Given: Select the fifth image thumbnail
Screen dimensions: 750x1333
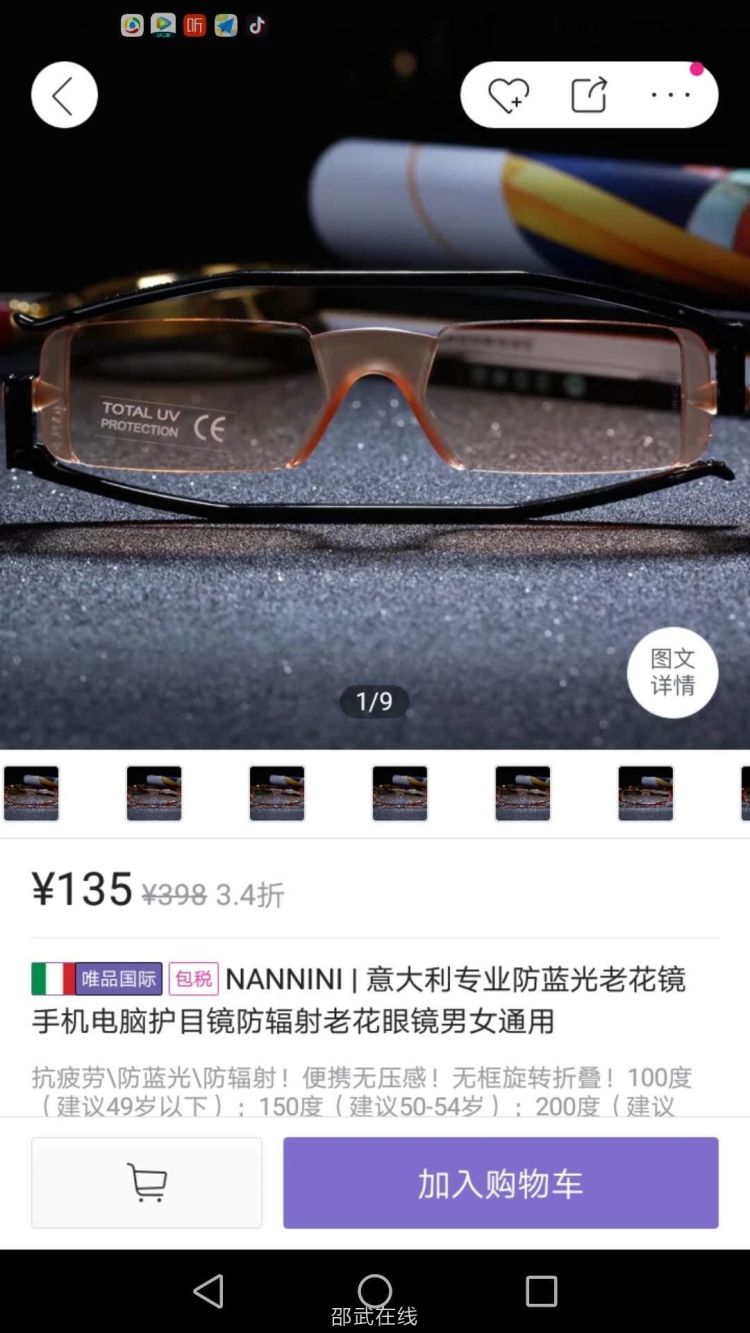Looking at the screenshot, I should [x=523, y=793].
